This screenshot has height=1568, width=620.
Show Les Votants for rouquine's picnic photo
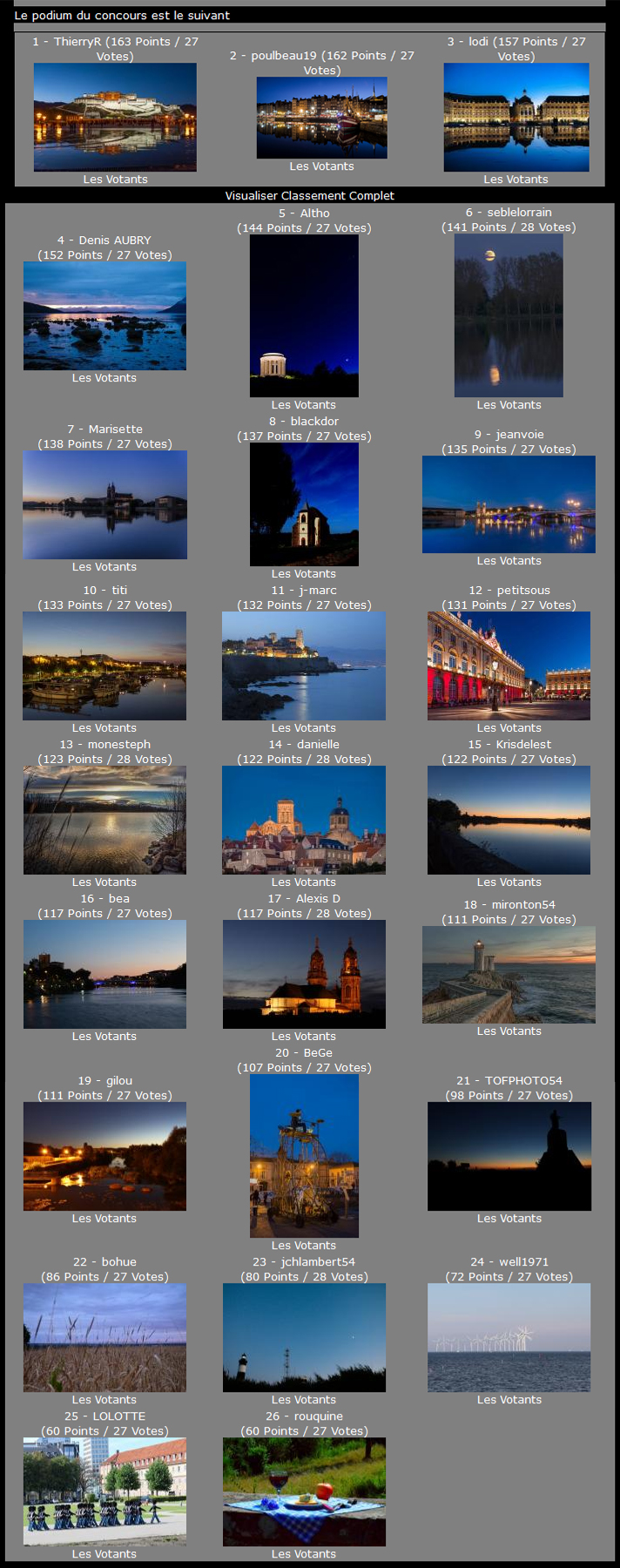[303, 1554]
